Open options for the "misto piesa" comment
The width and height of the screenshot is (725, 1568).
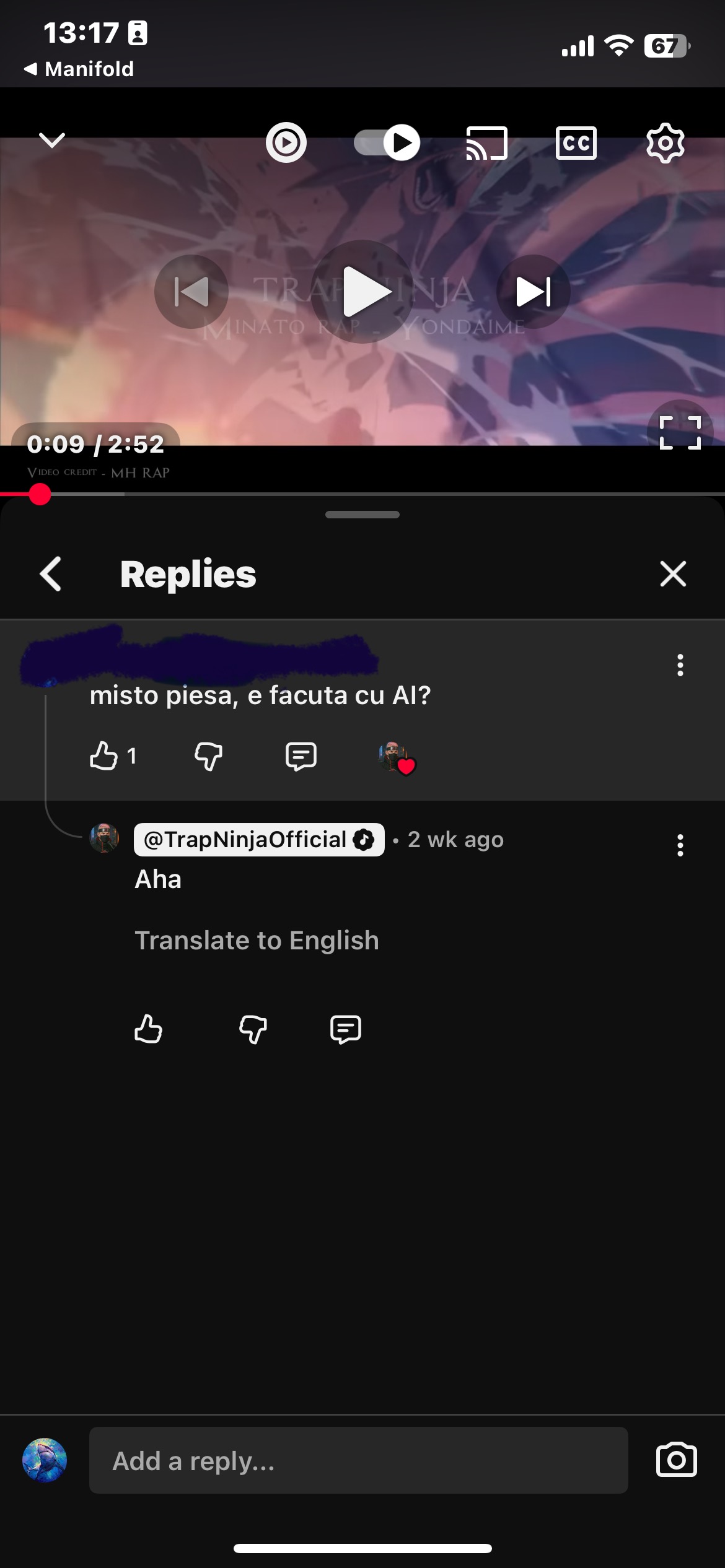point(680,665)
